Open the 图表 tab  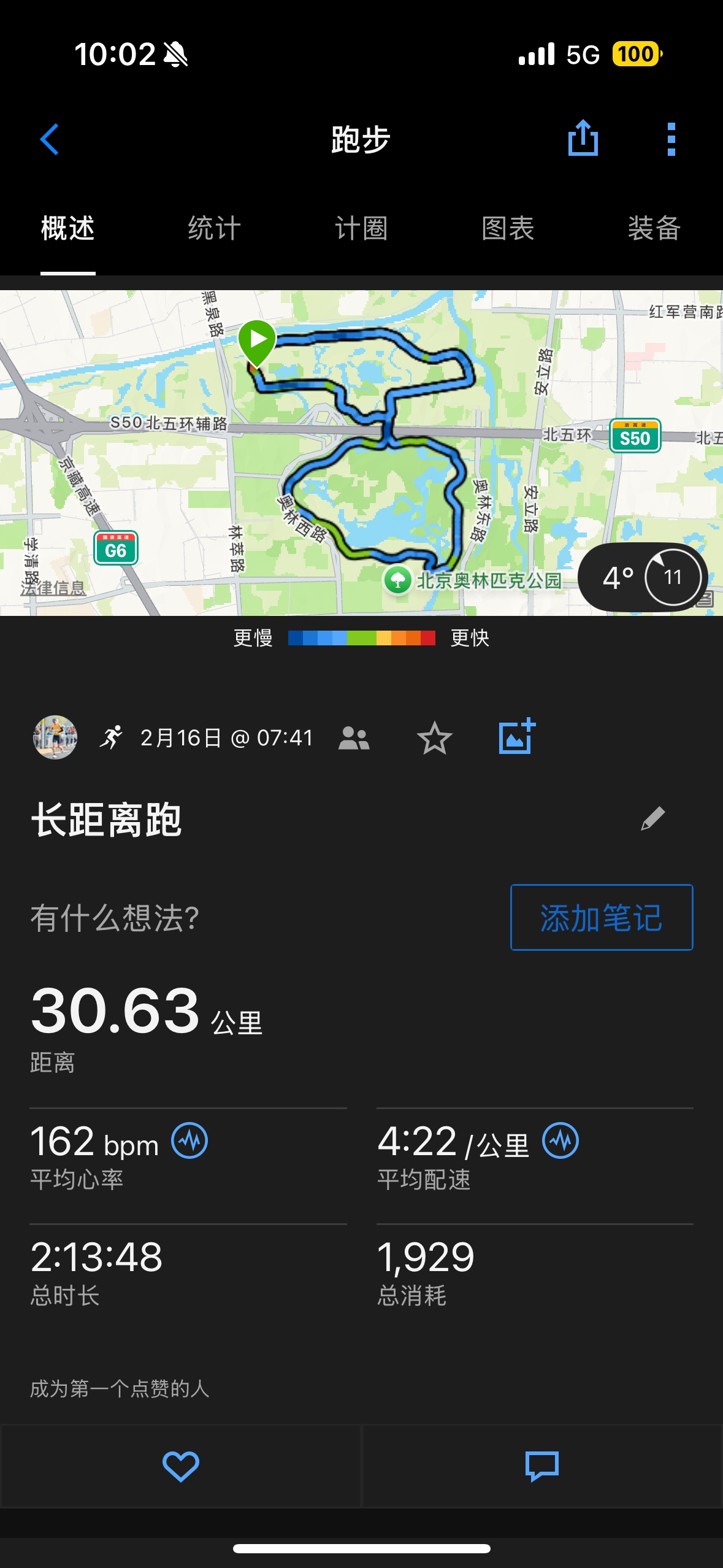coord(508,228)
